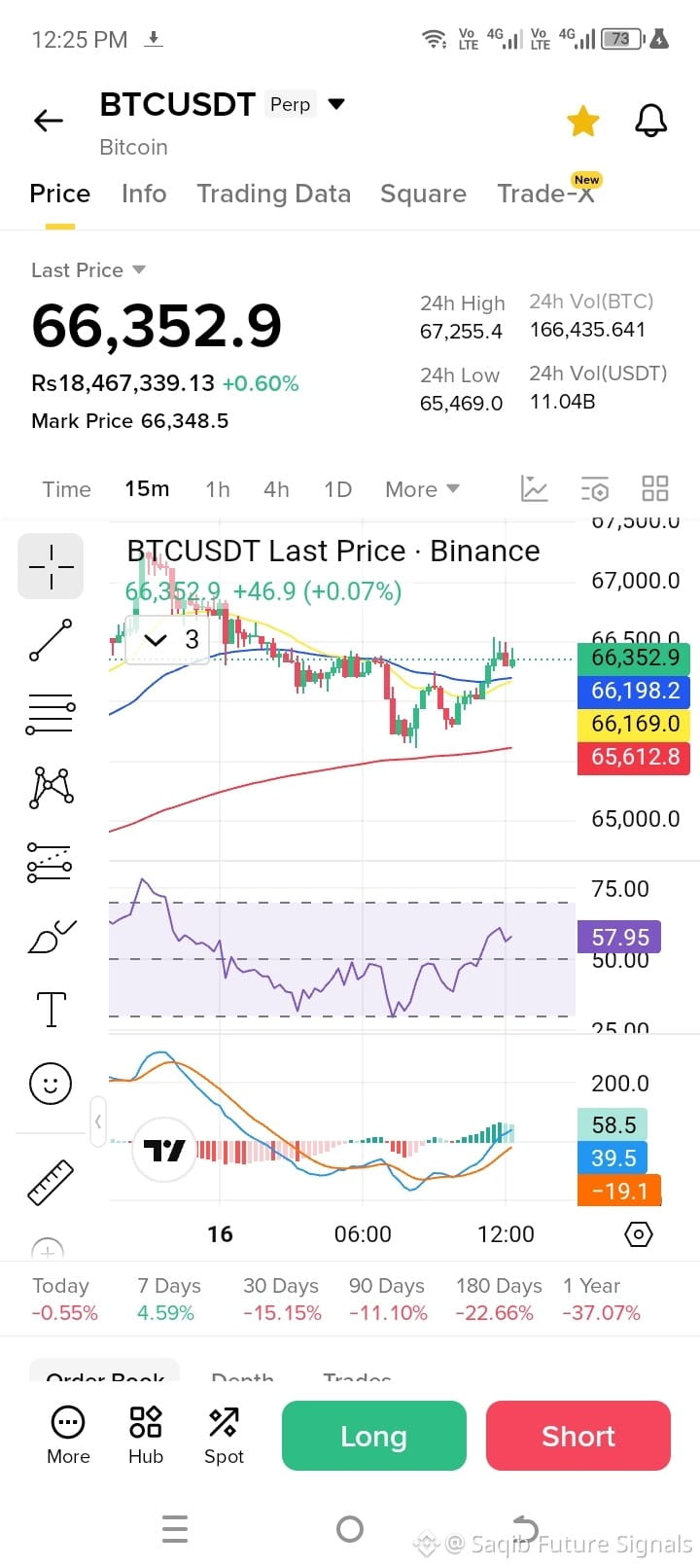This screenshot has width=700, height=1568.
Task: Open the Square tab
Action: [x=423, y=194]
